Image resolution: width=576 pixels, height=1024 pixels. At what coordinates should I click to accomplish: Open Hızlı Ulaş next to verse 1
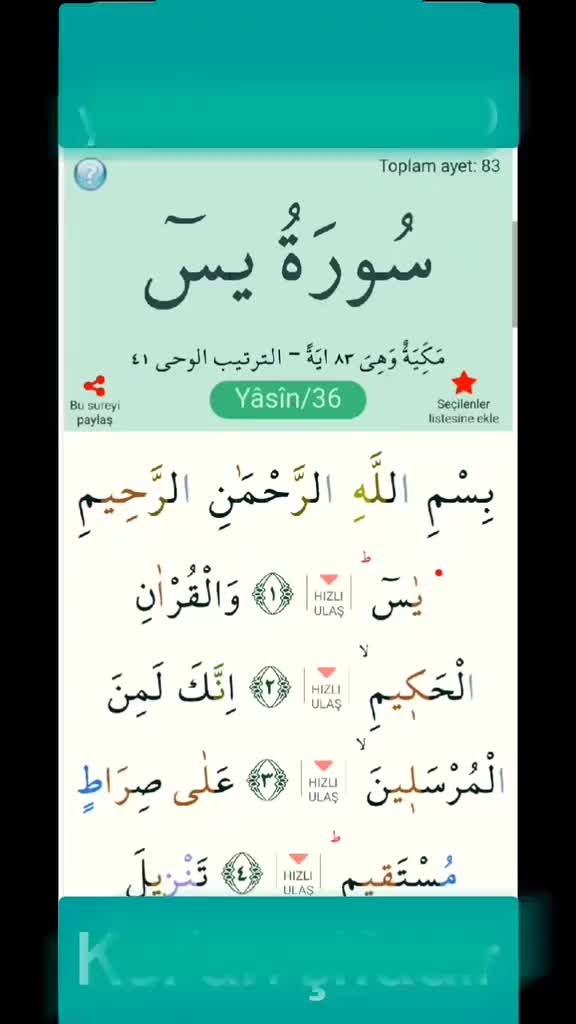coord(328,594)
